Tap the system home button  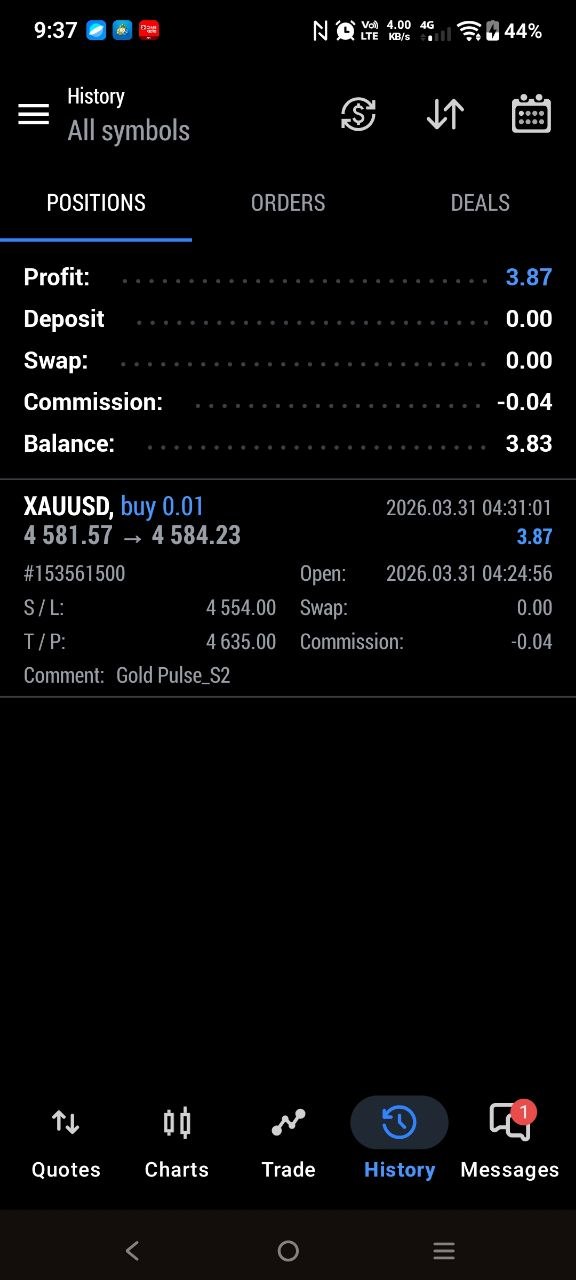point(288,1250)
